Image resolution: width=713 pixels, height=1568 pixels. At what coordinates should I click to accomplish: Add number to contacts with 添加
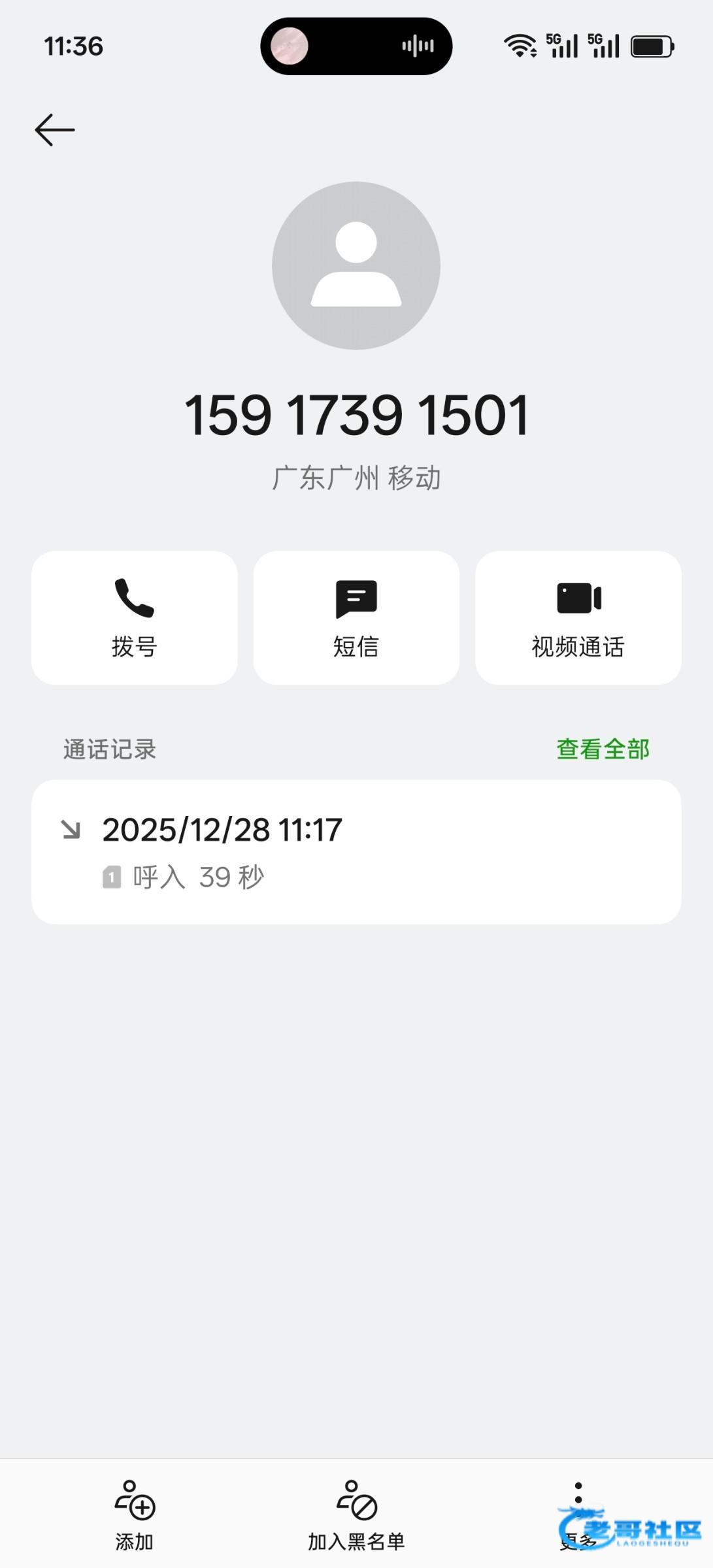point(135,1514)
